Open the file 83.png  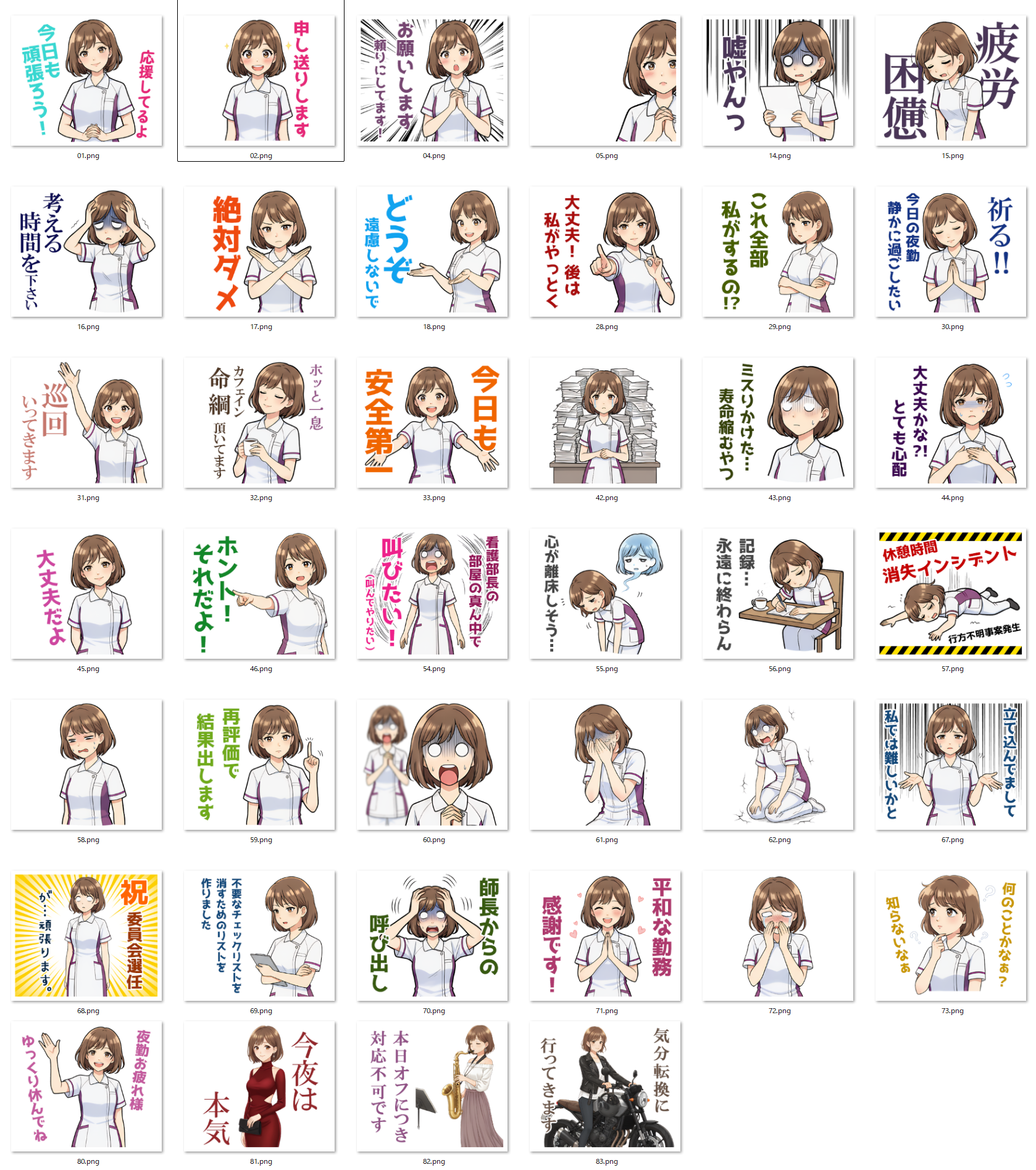click(x=606, y=1087)
